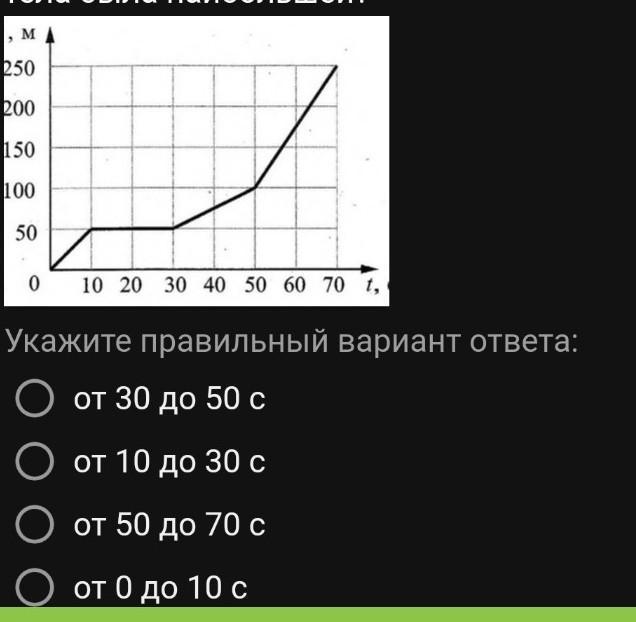
Task: Pick the answer "от 50 до 70 с"
Action: coord(36,524)
